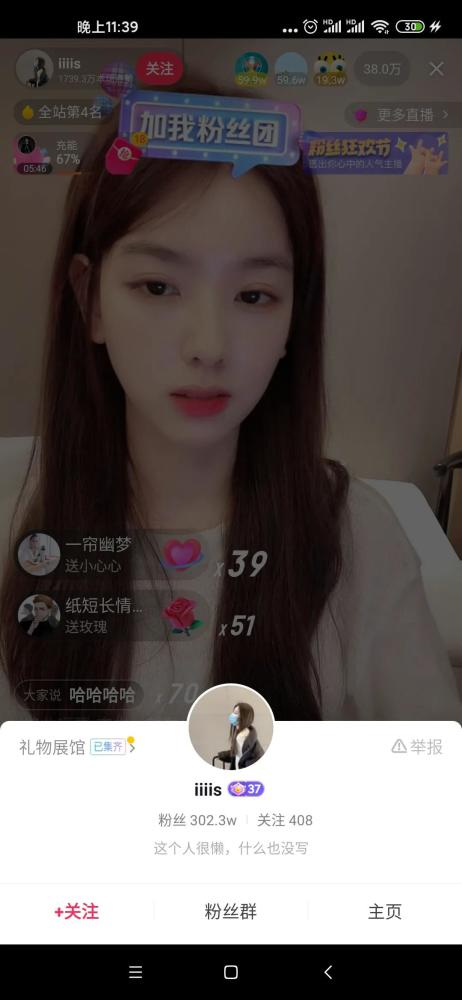
Task: Go back using the system back button
Action: pos(328,972)
